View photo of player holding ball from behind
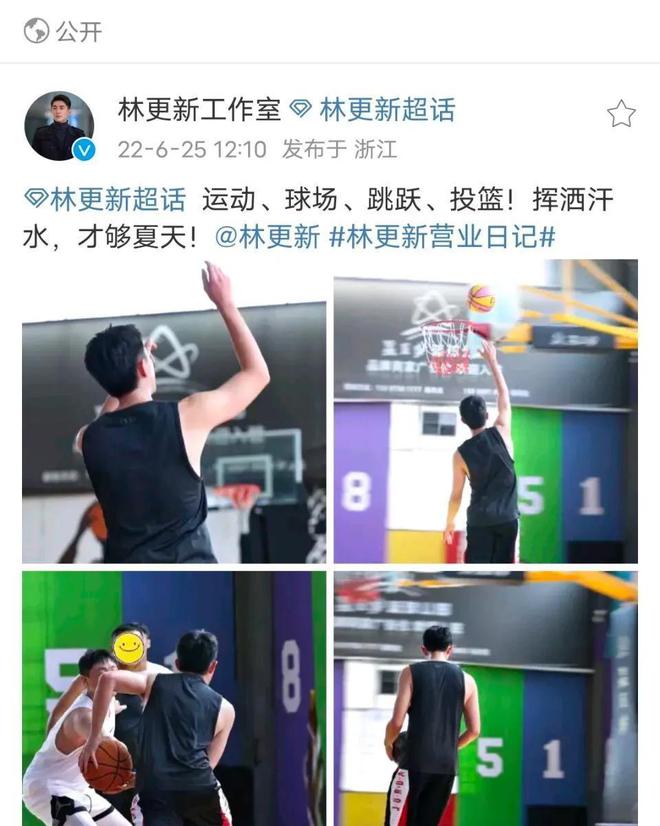Screen dimensions: 660x826 485,698
